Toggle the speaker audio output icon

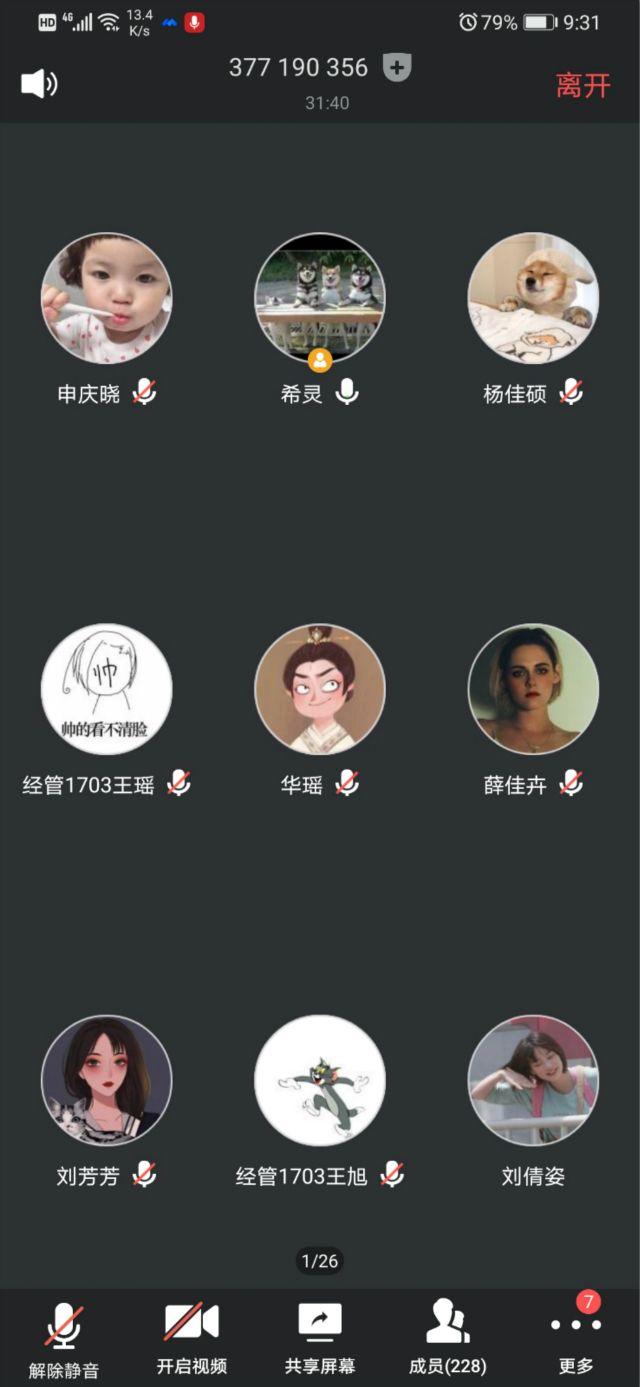click(39, 84)
